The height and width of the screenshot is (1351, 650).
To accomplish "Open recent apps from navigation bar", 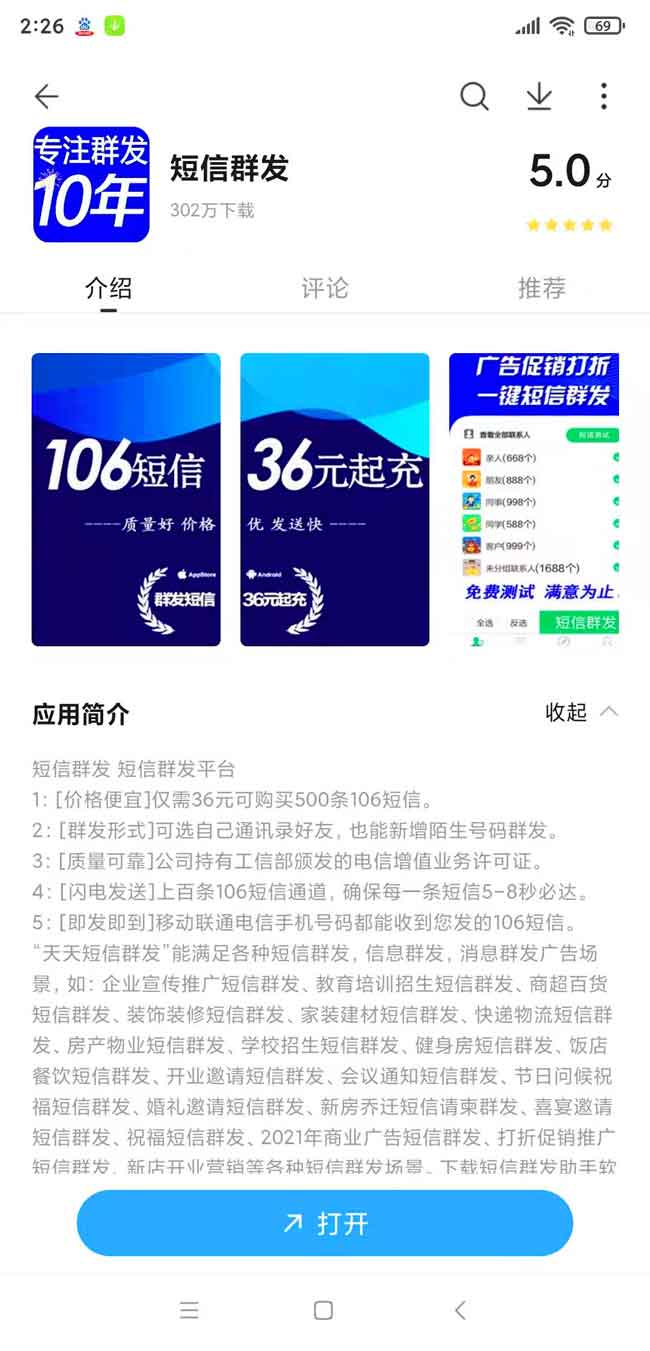I will point(189,1311).
